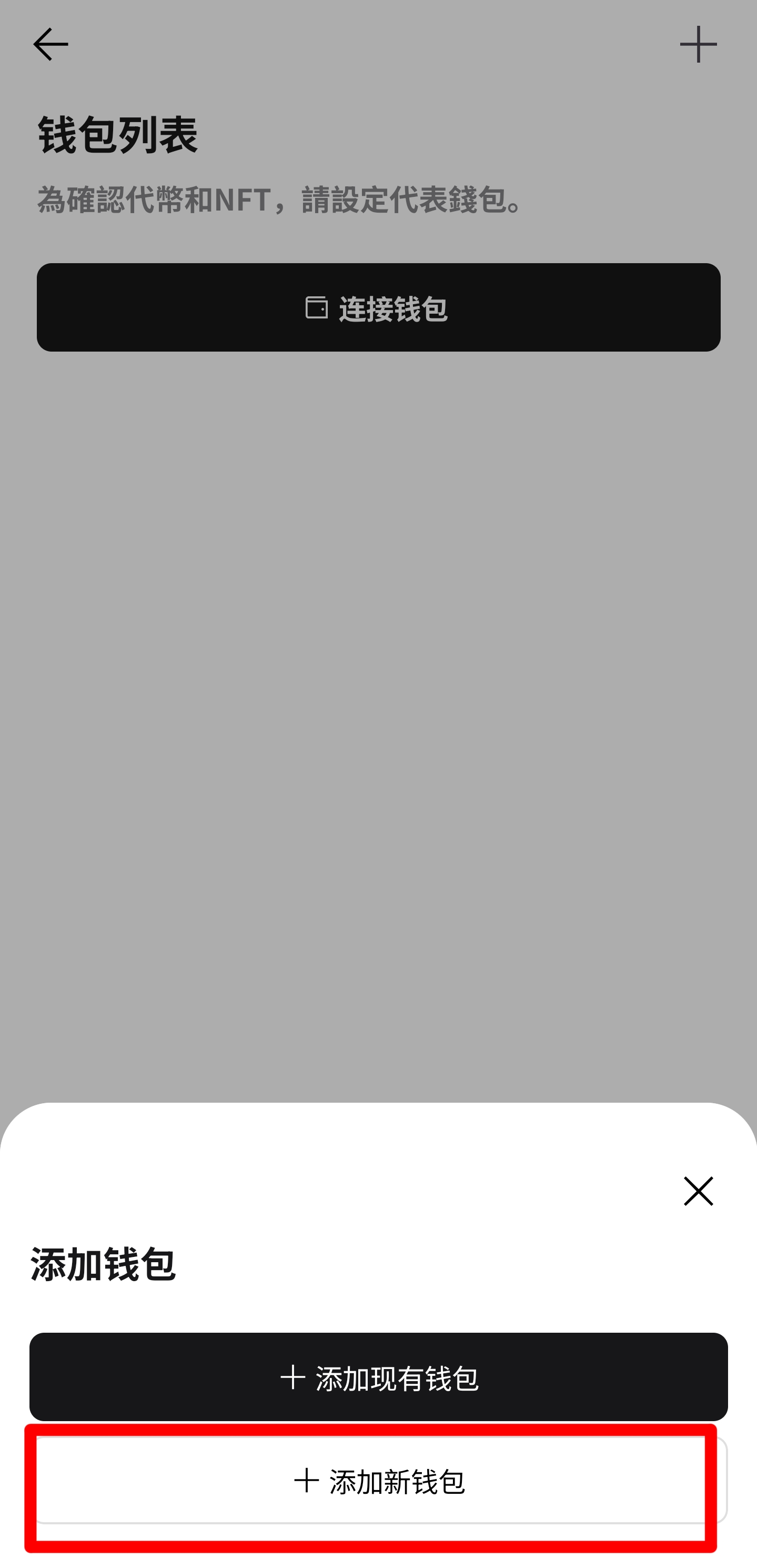Viewport: 757px width, 1568px height.
Task: Tap the plus icon in the top bar
Action: tap(698, 44)
